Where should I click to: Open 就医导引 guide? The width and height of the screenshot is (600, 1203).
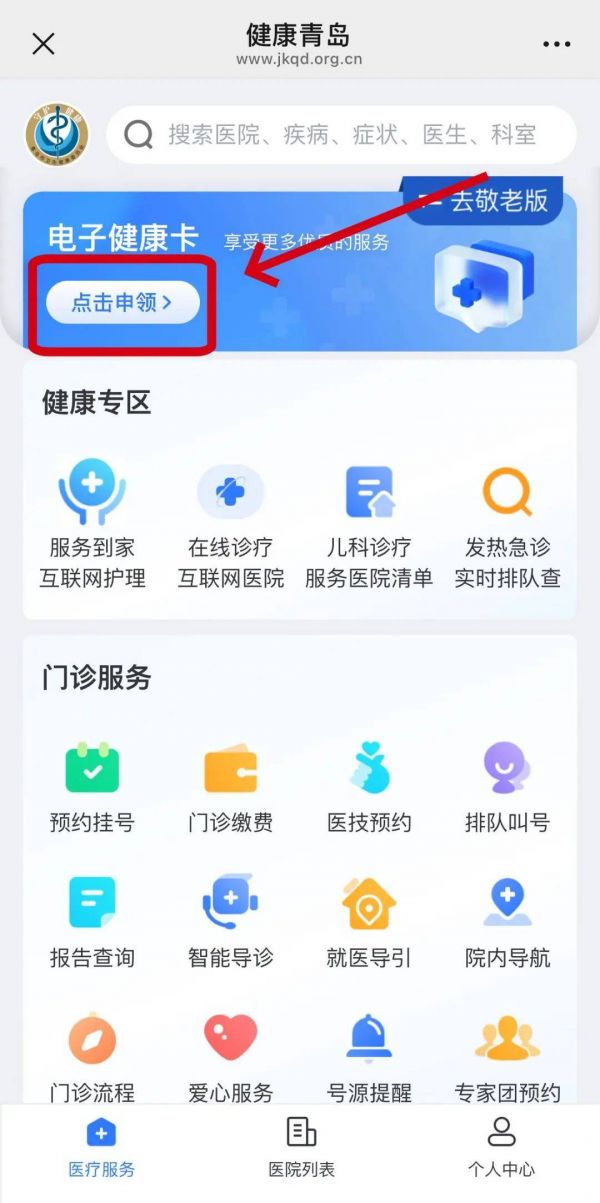(x=369, y=923)
